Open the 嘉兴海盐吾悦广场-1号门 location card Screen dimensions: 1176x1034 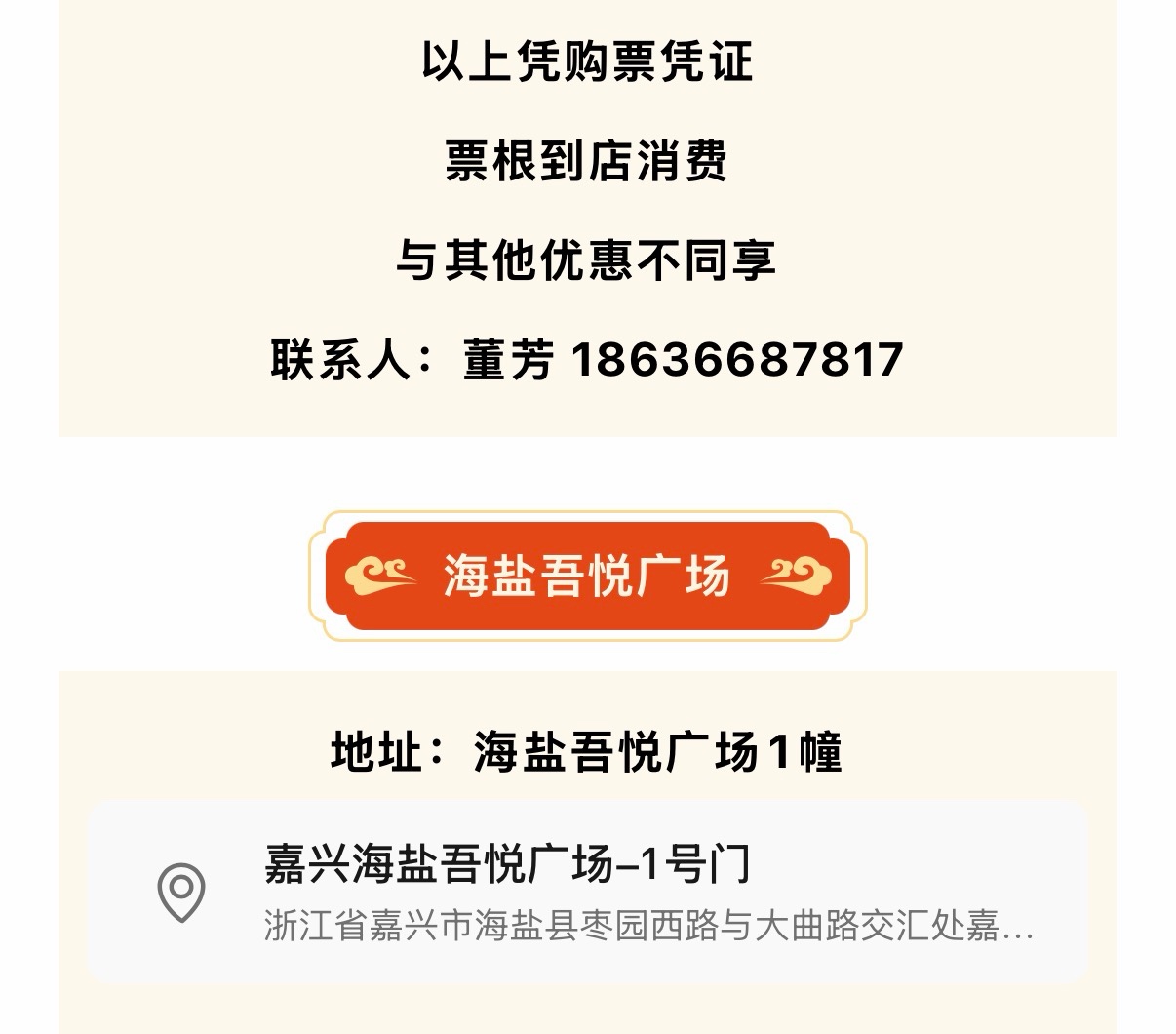[x=587, y=892]
